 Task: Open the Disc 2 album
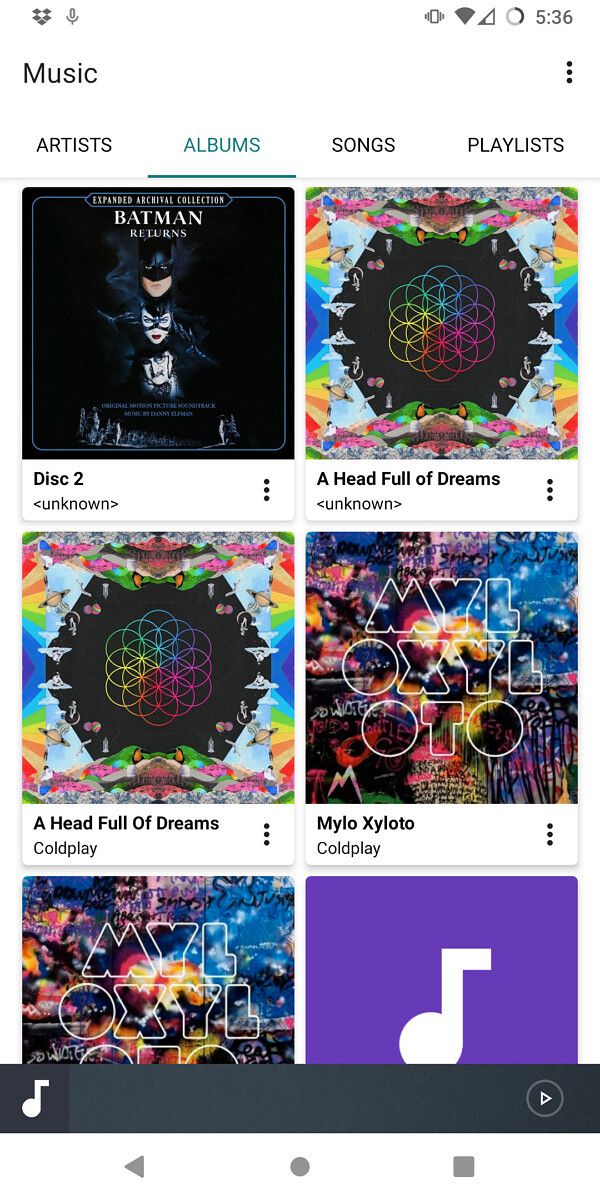pos(158,323)
